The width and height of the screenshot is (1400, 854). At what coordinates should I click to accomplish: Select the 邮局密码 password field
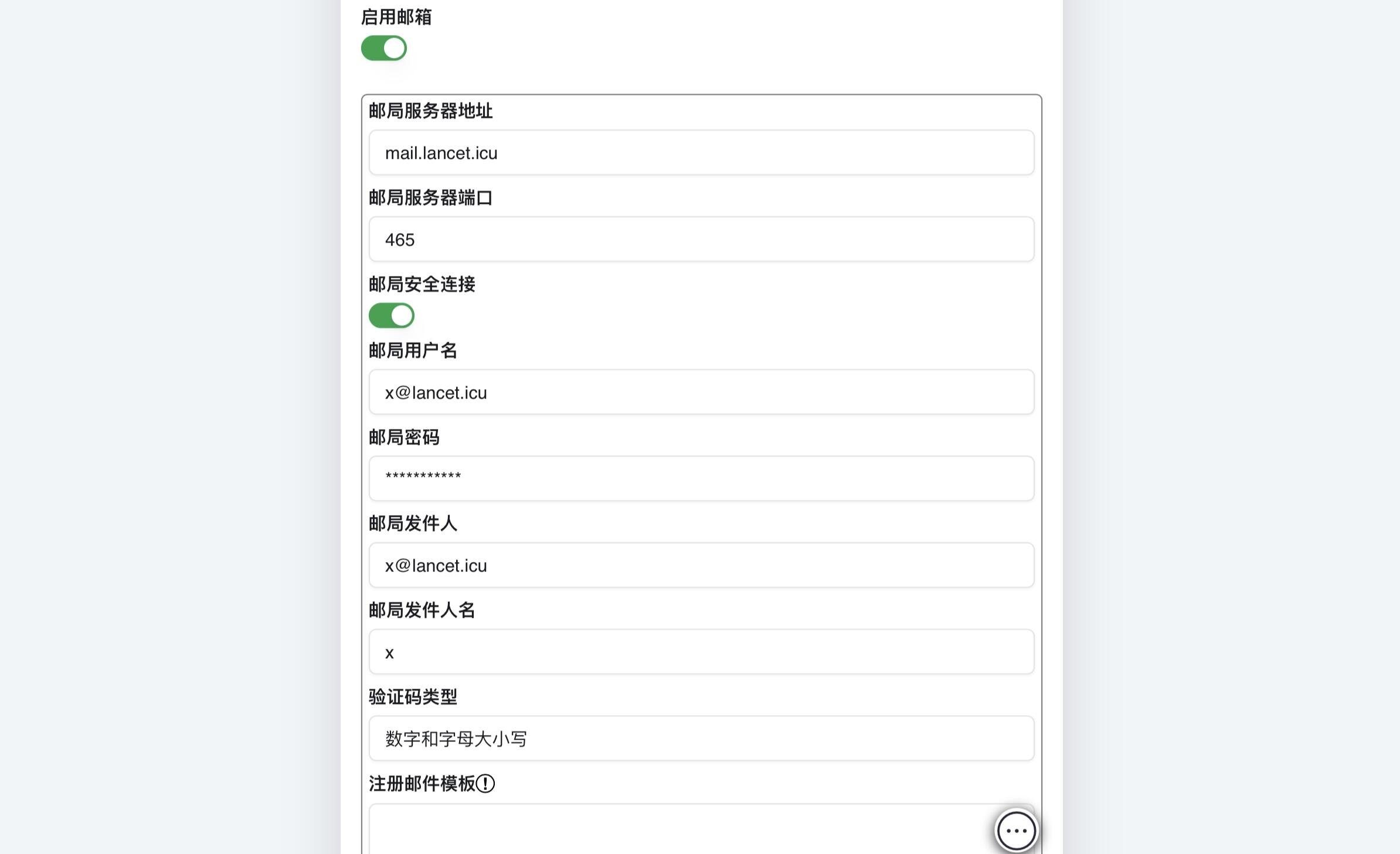pyautogui.click(x=701, y=478)
